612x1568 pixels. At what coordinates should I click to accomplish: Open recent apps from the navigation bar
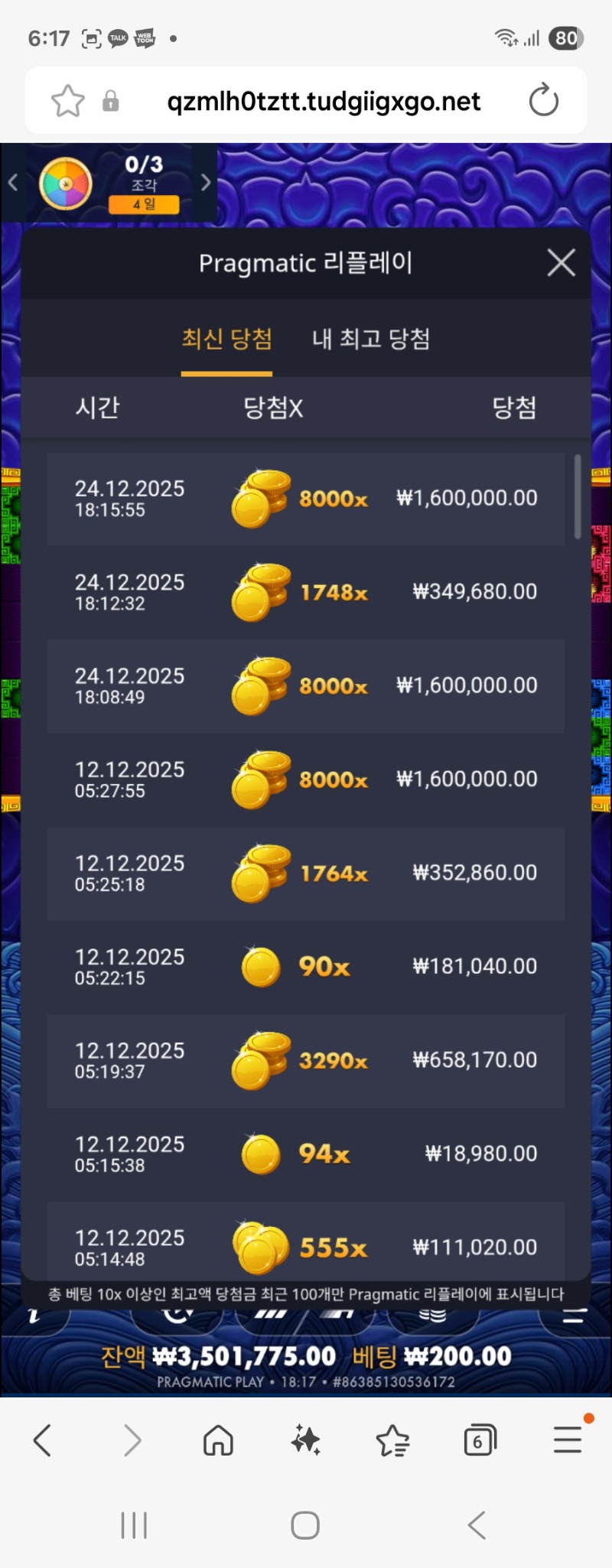click(x=134, y=1525)
